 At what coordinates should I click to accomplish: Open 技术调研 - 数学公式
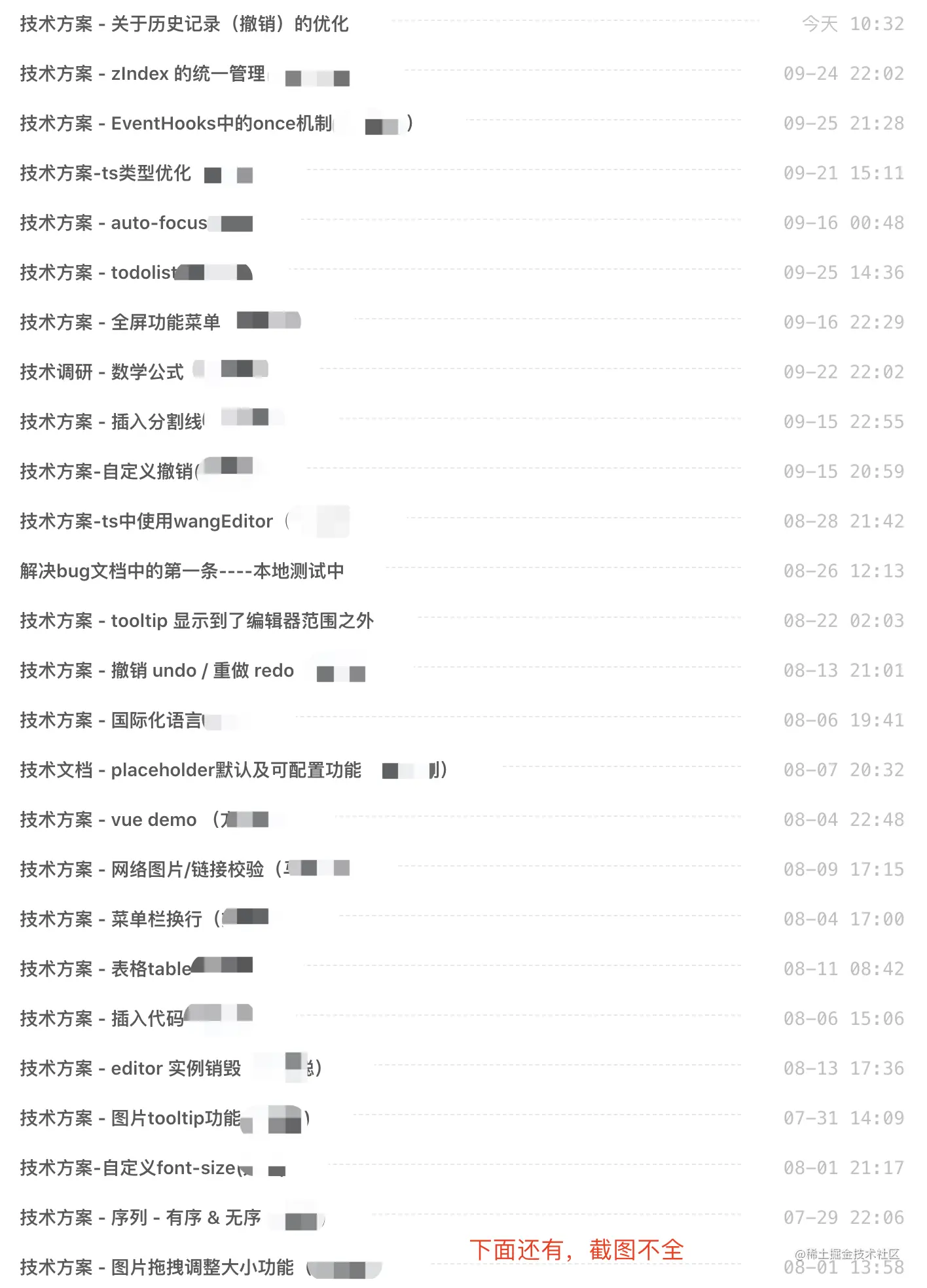click(101, 372)
